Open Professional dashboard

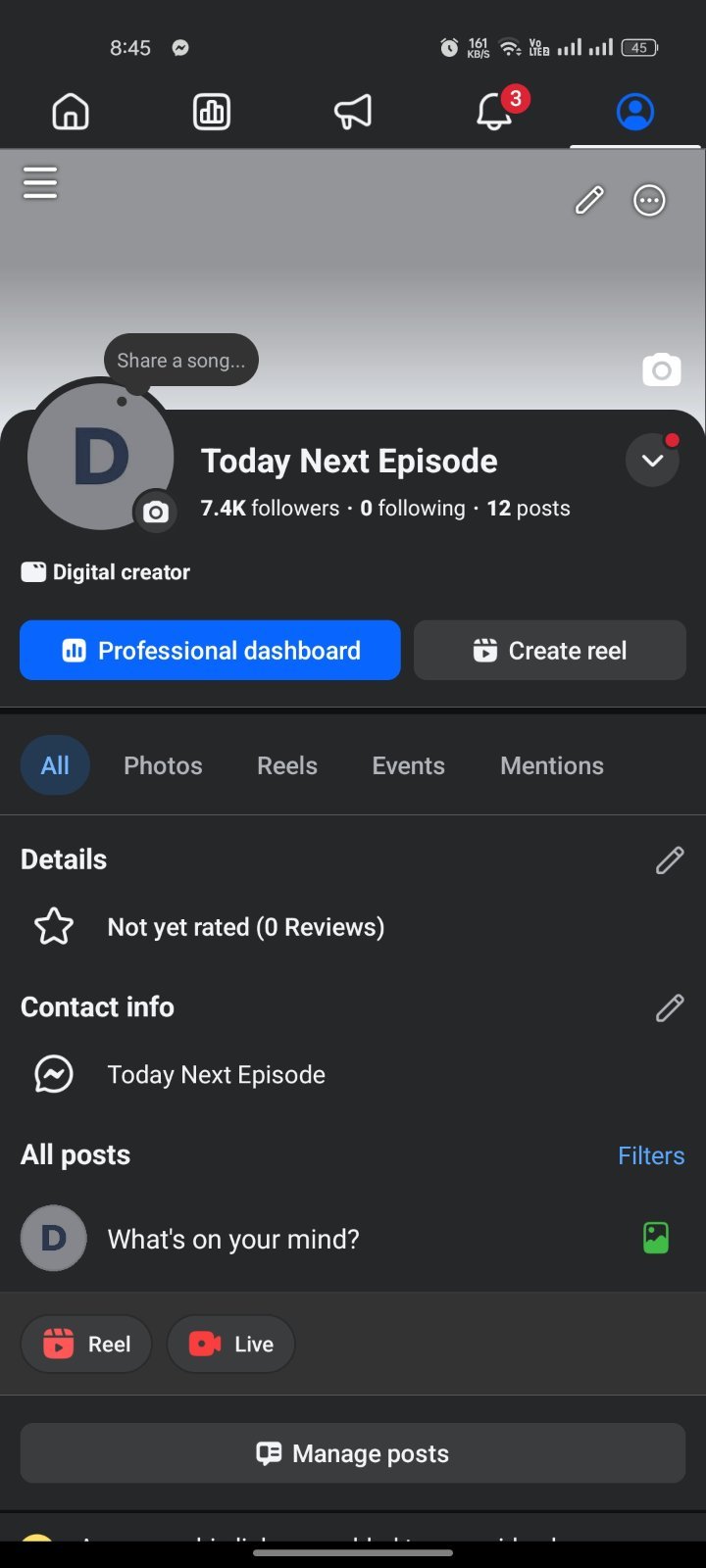click(x=210, y=650)
